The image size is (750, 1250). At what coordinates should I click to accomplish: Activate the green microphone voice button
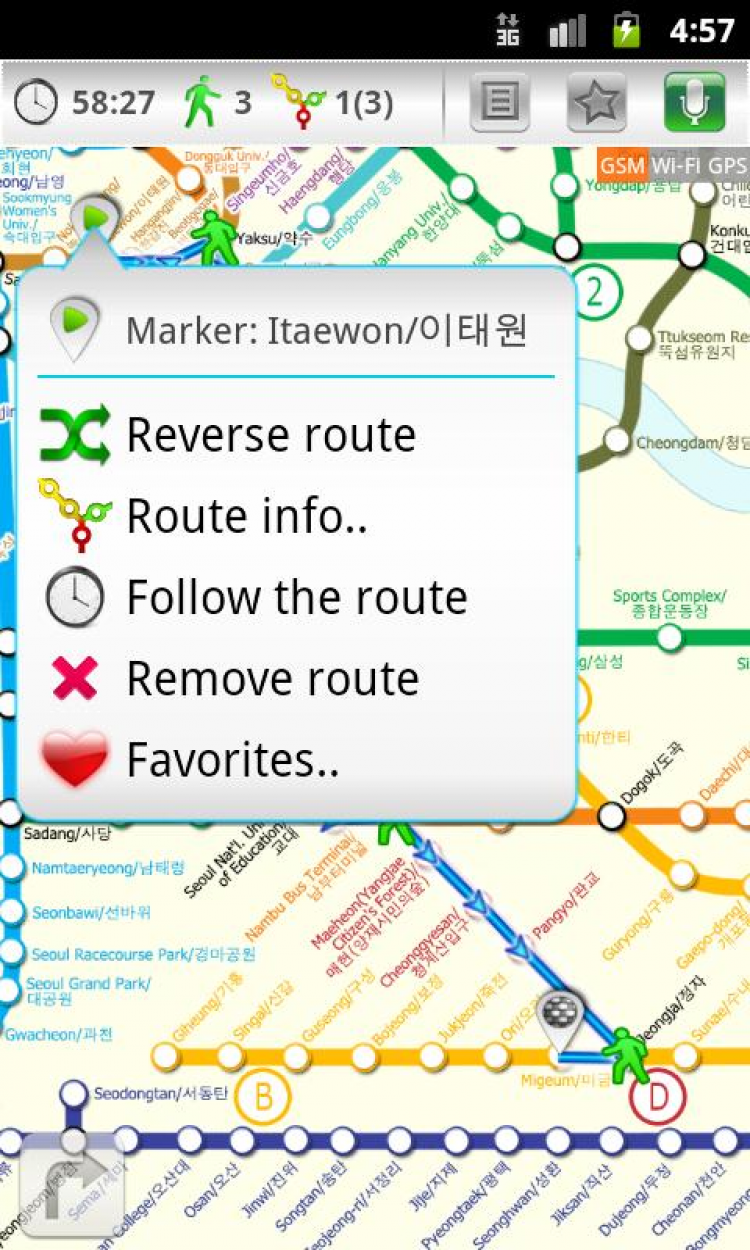tap(694, 102)
